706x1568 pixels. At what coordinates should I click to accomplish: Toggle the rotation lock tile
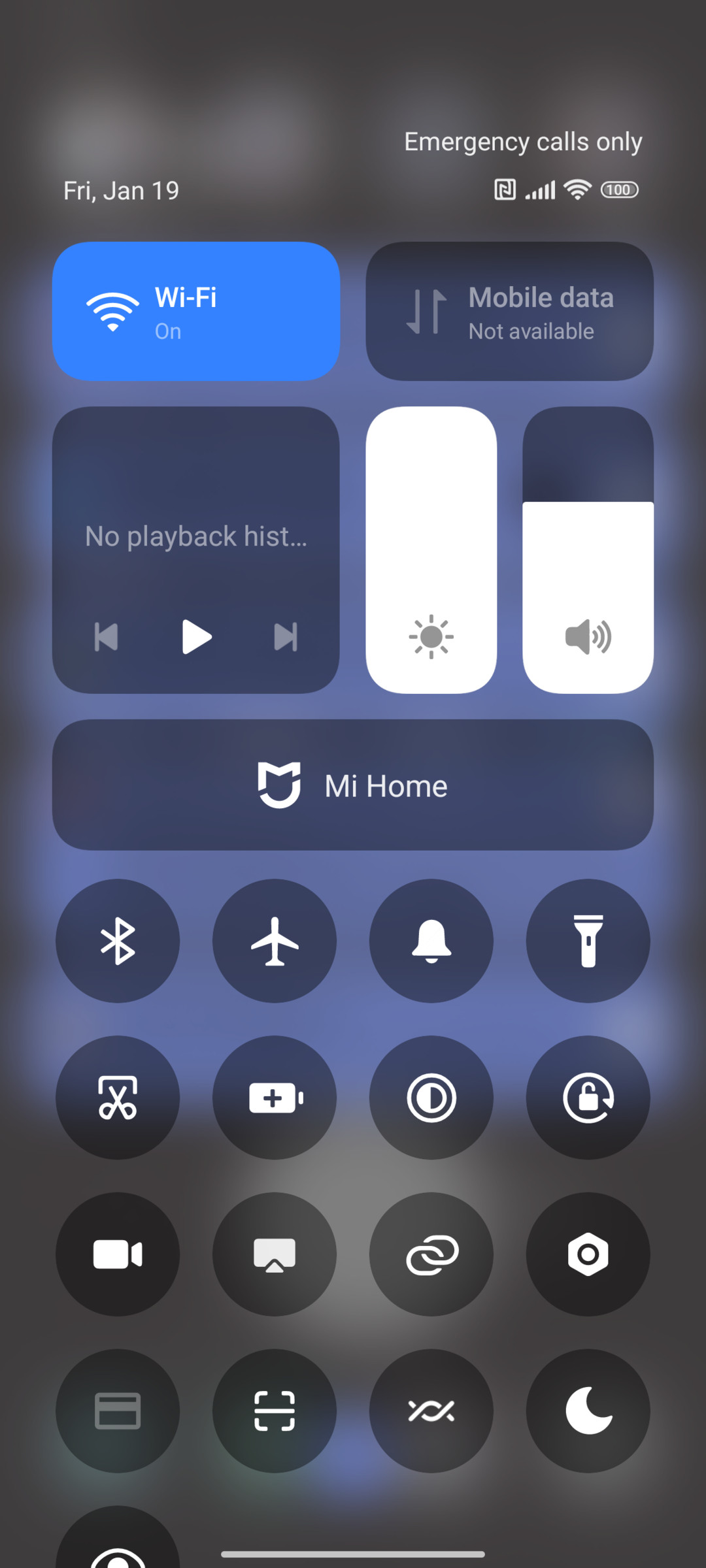[x=588, y=1098]
